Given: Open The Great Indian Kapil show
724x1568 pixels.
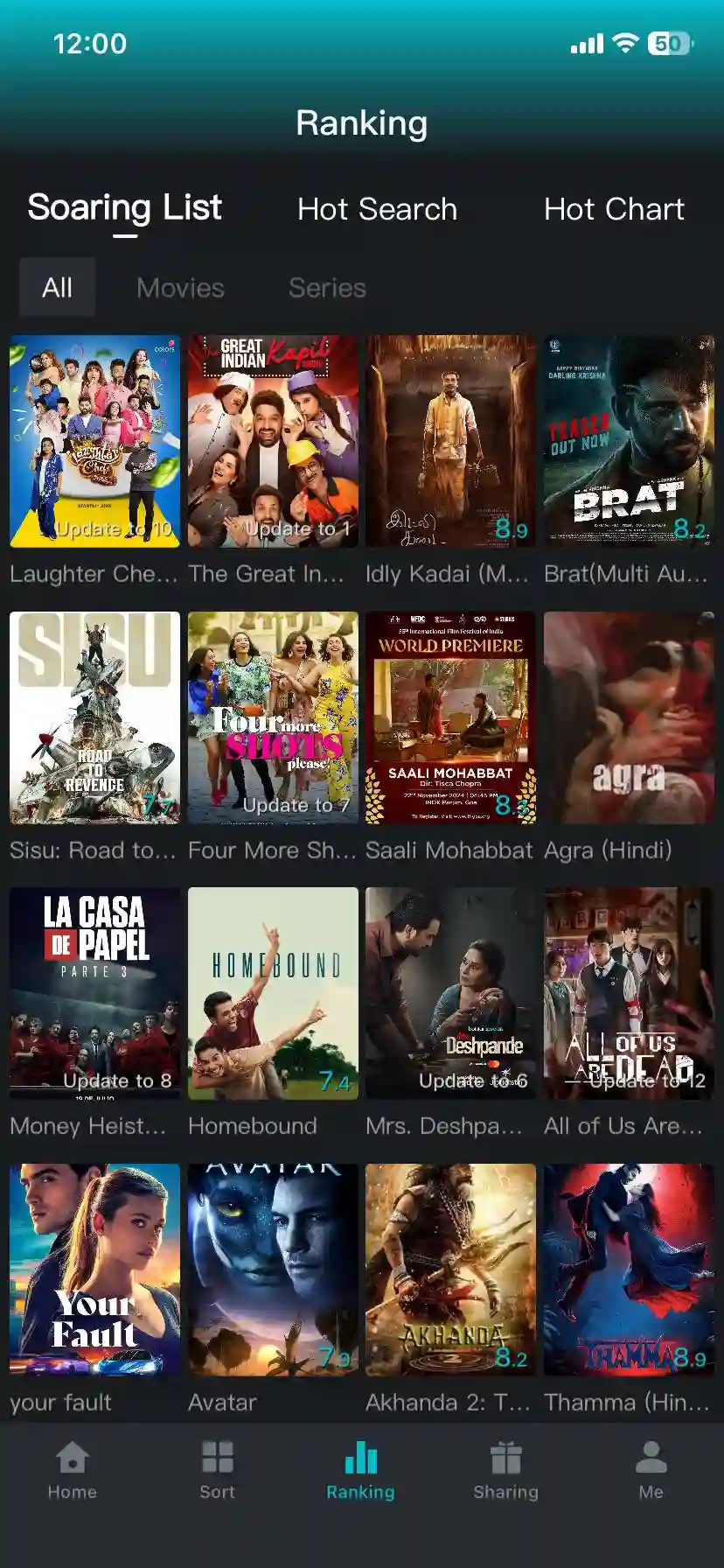Looking at the screenshot, I should click(x=273, y=441).
